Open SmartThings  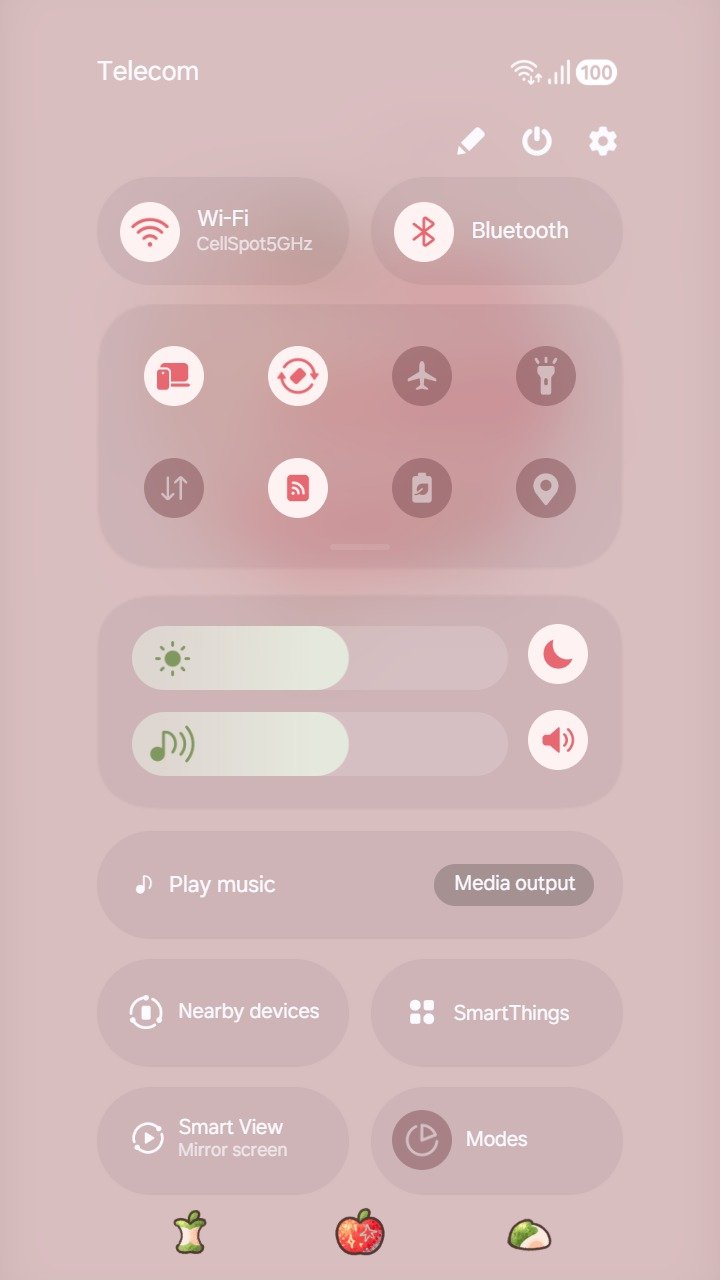pos(497,1013)
